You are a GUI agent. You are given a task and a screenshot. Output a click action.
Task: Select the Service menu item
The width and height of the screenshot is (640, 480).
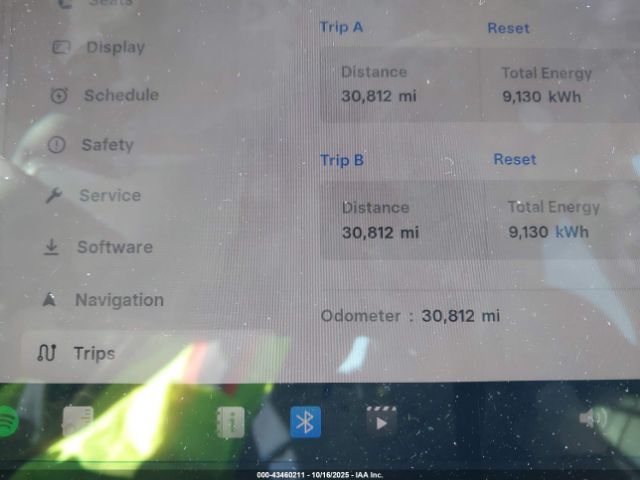pyautogui.click(x=109, y=196)
